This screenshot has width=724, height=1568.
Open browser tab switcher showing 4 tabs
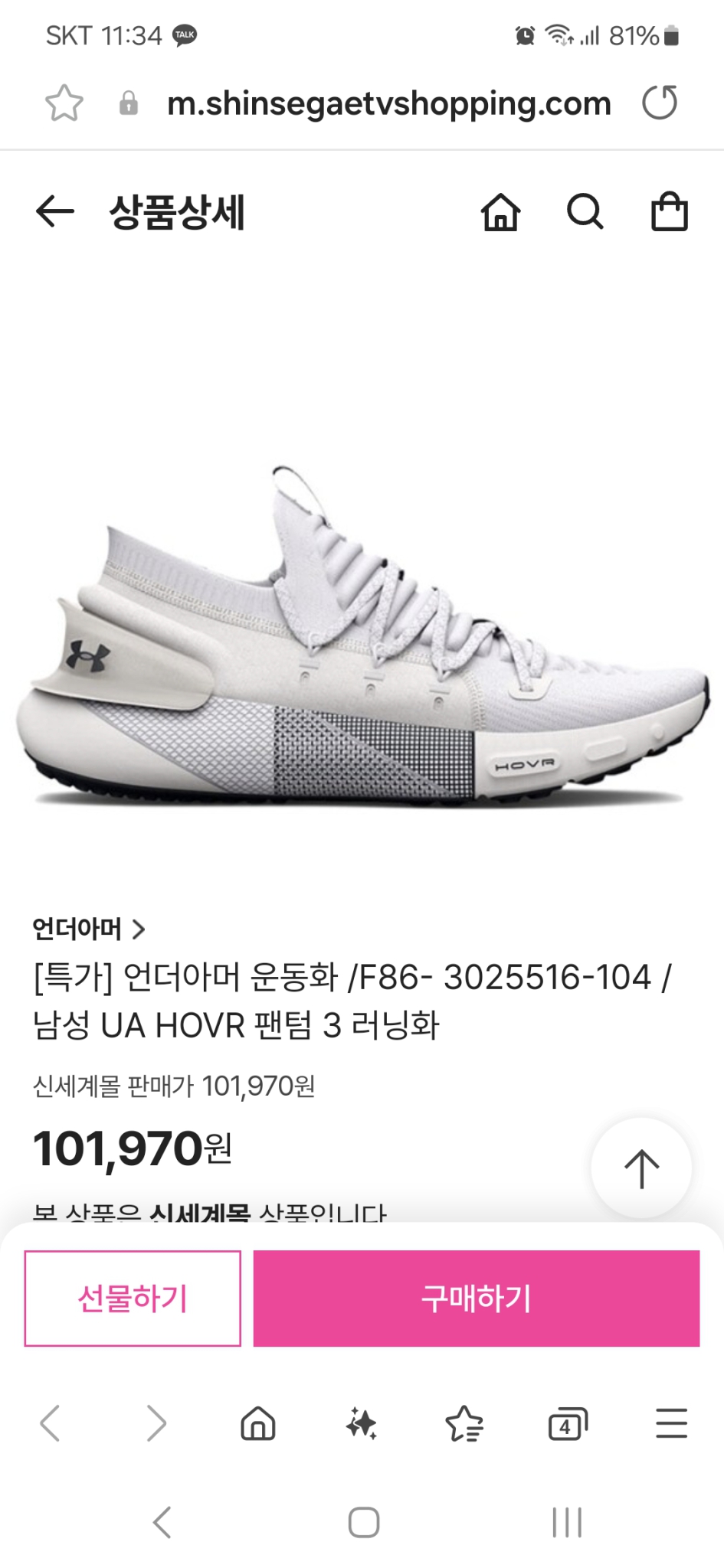(x=568, y=1423)
